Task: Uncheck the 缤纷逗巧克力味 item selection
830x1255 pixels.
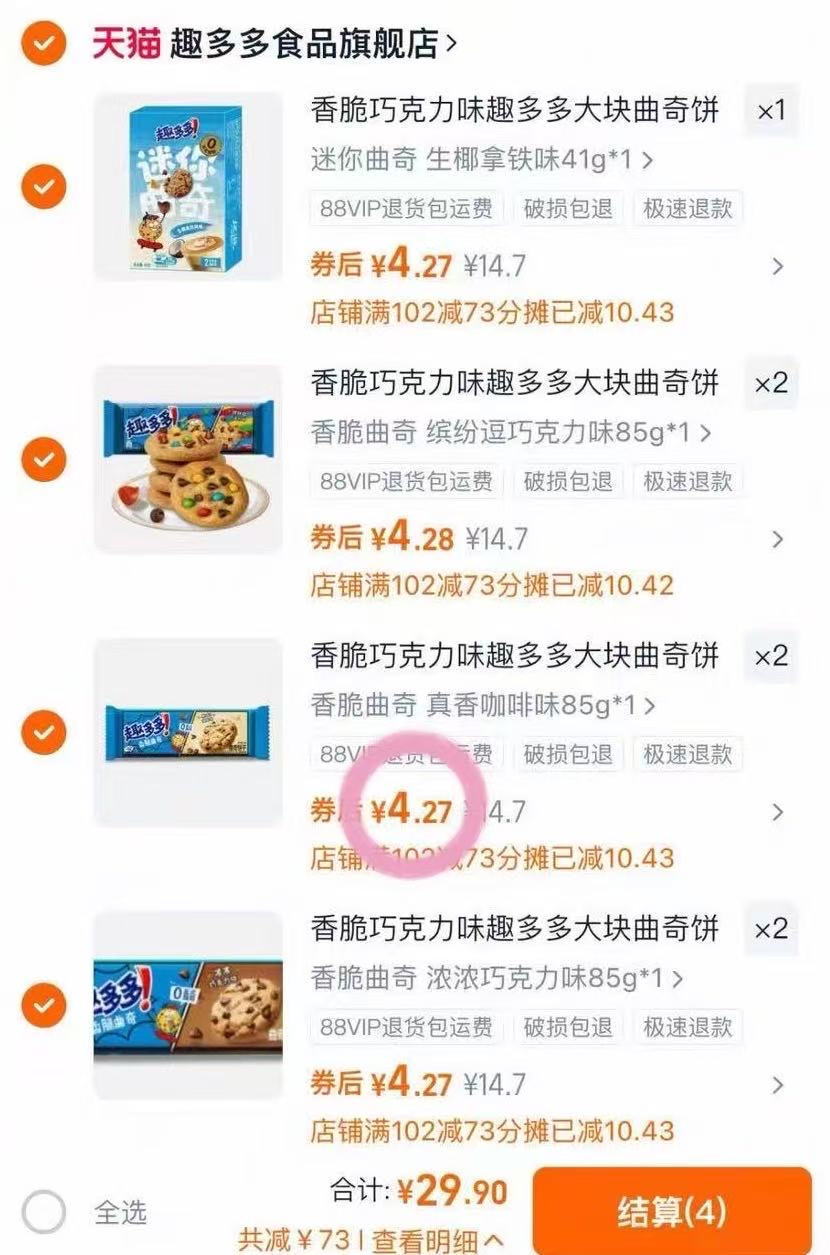Action: coord(43,458)
